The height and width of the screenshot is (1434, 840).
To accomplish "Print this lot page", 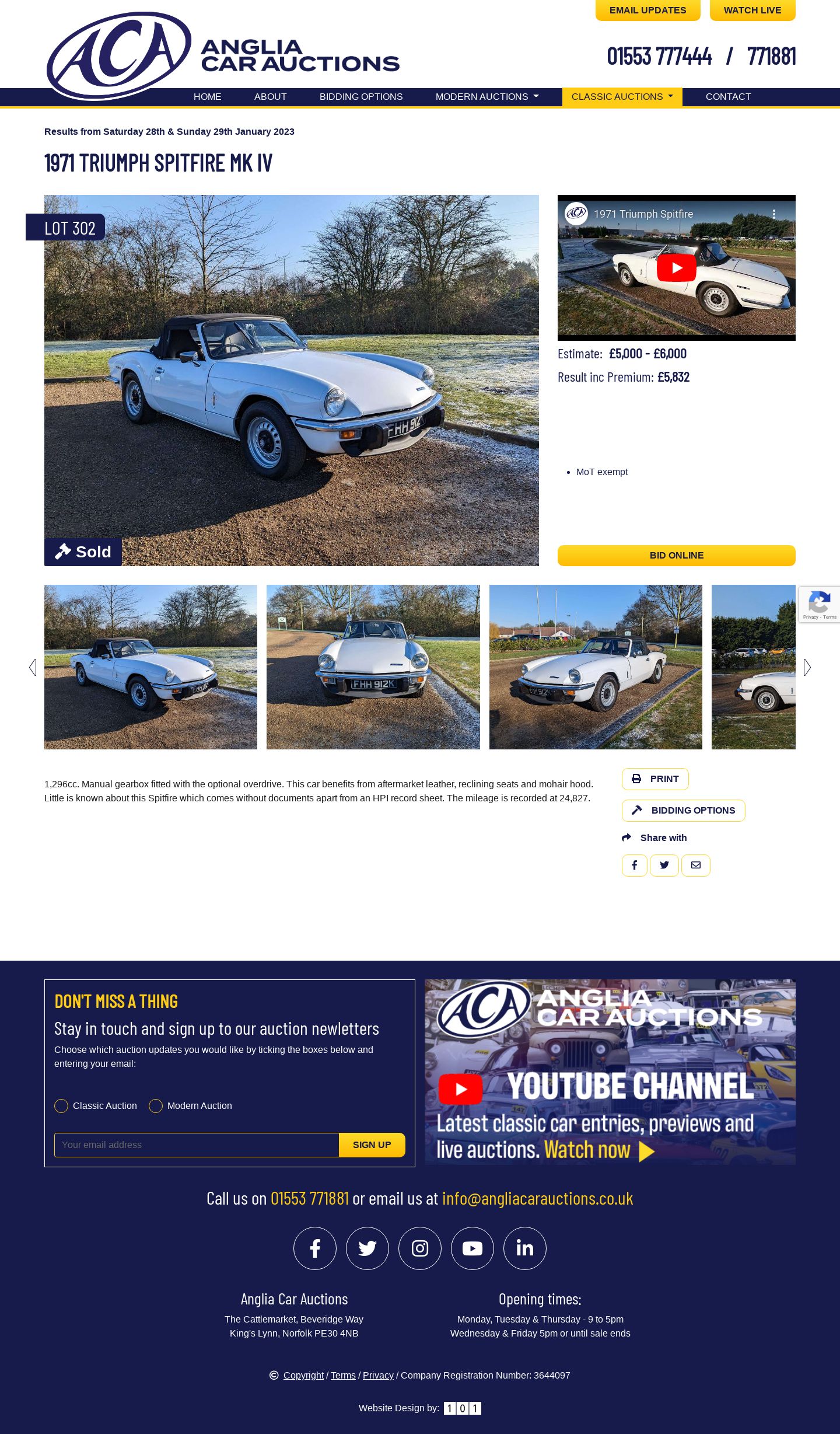I will click(x=655, y=779).
